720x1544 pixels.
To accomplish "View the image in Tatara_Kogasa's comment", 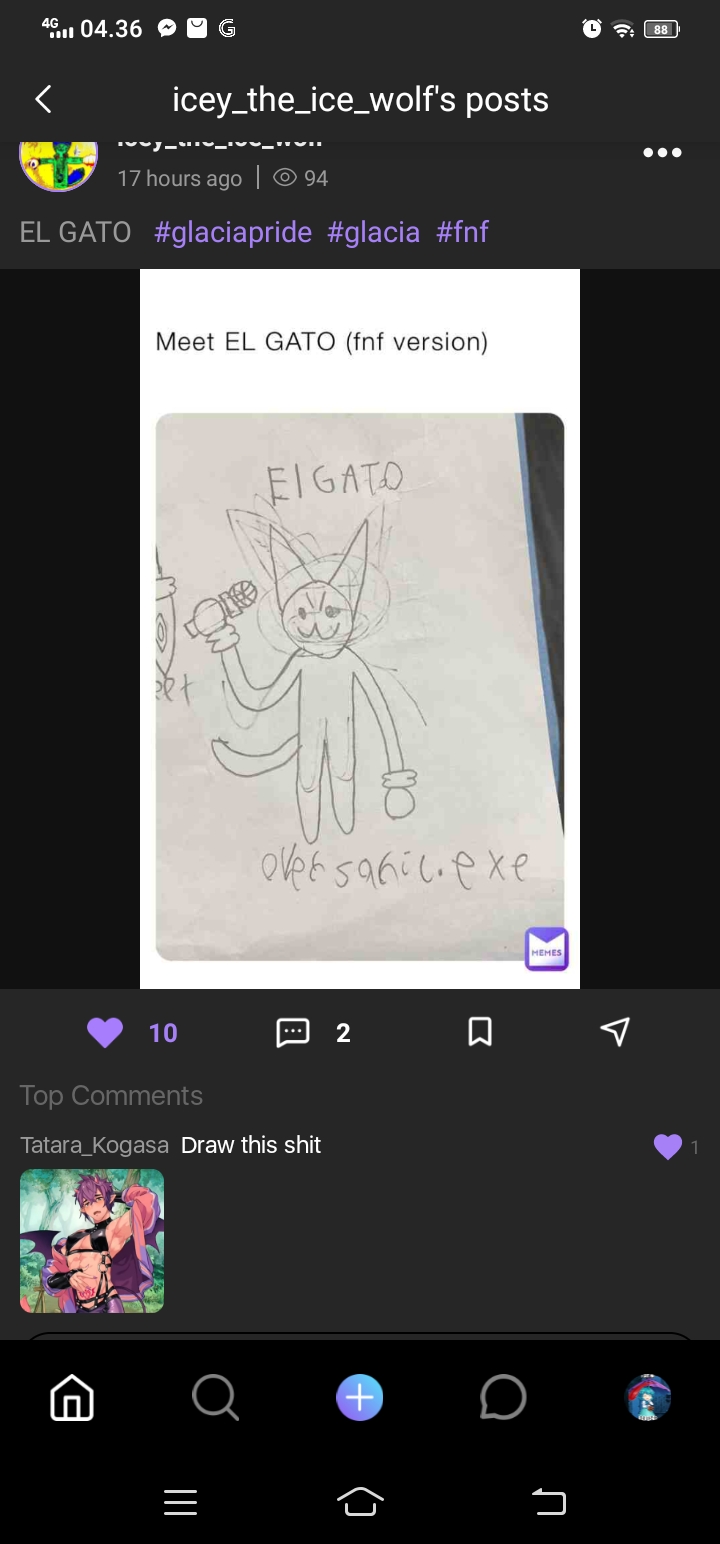I will pyautogui.click(x=92, y=1240).
